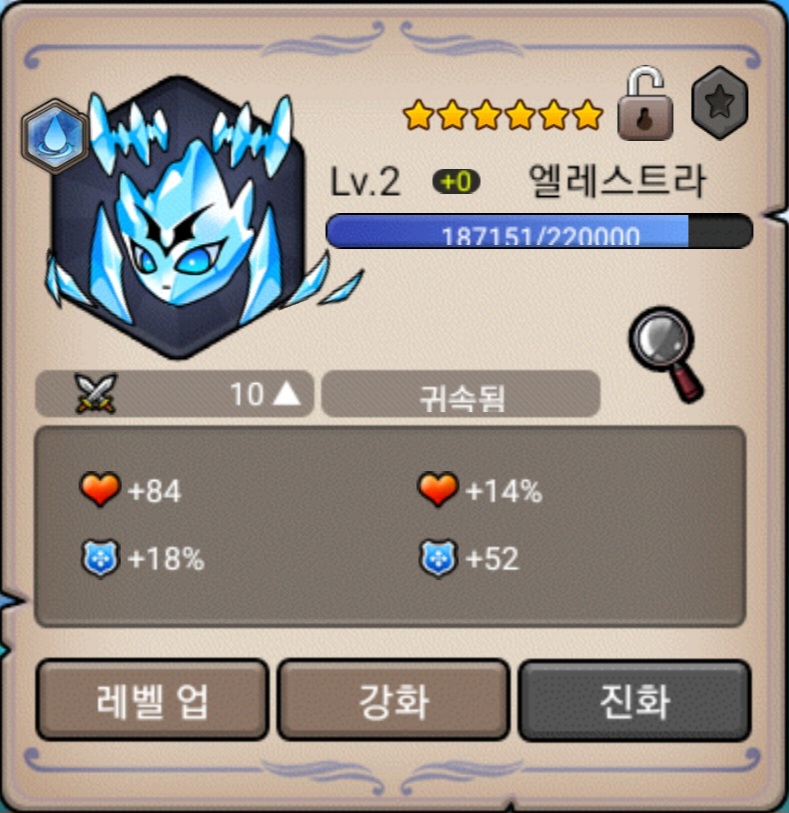Open the magnifying glass detail view
Screen dimensions: 789x813
point(666,353)
